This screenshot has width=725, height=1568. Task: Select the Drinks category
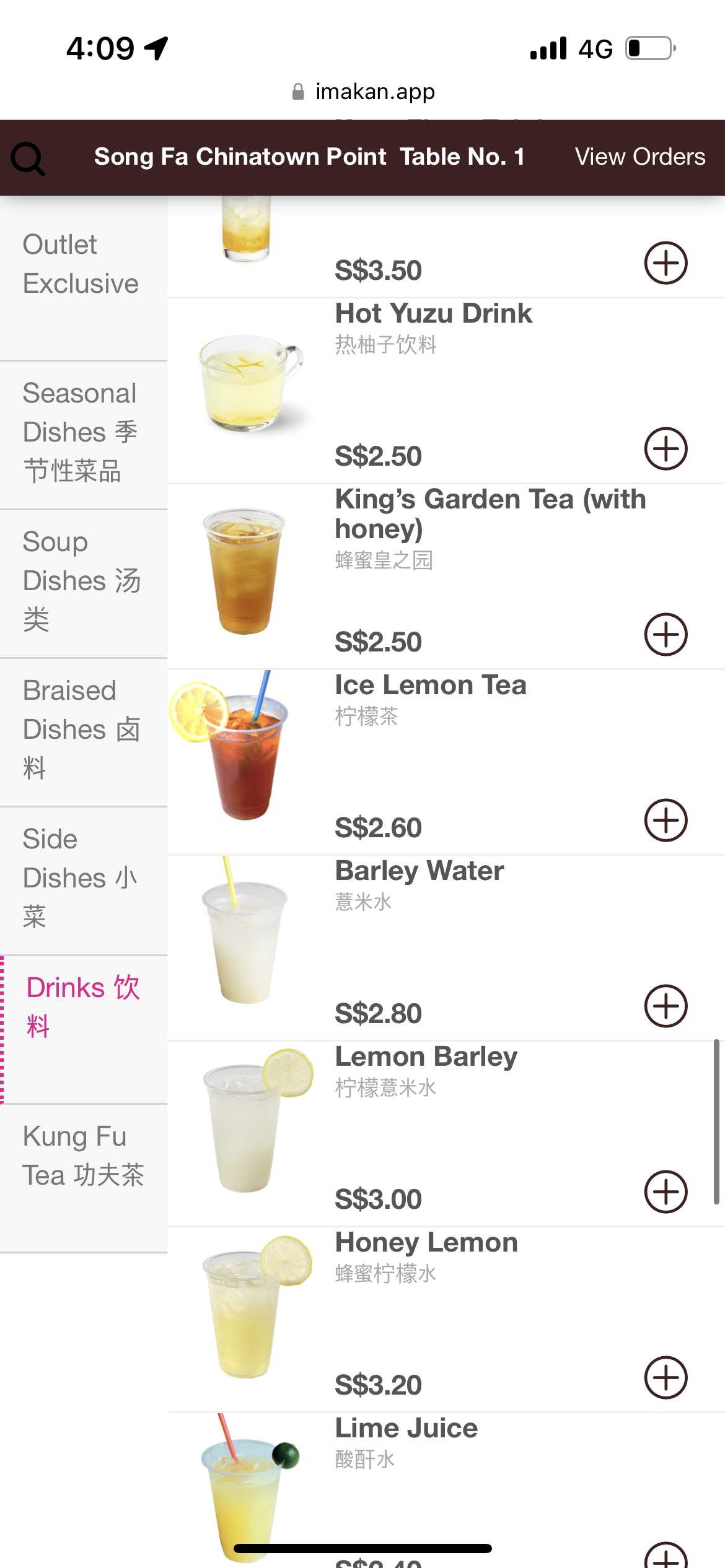tap(83, 1007)
